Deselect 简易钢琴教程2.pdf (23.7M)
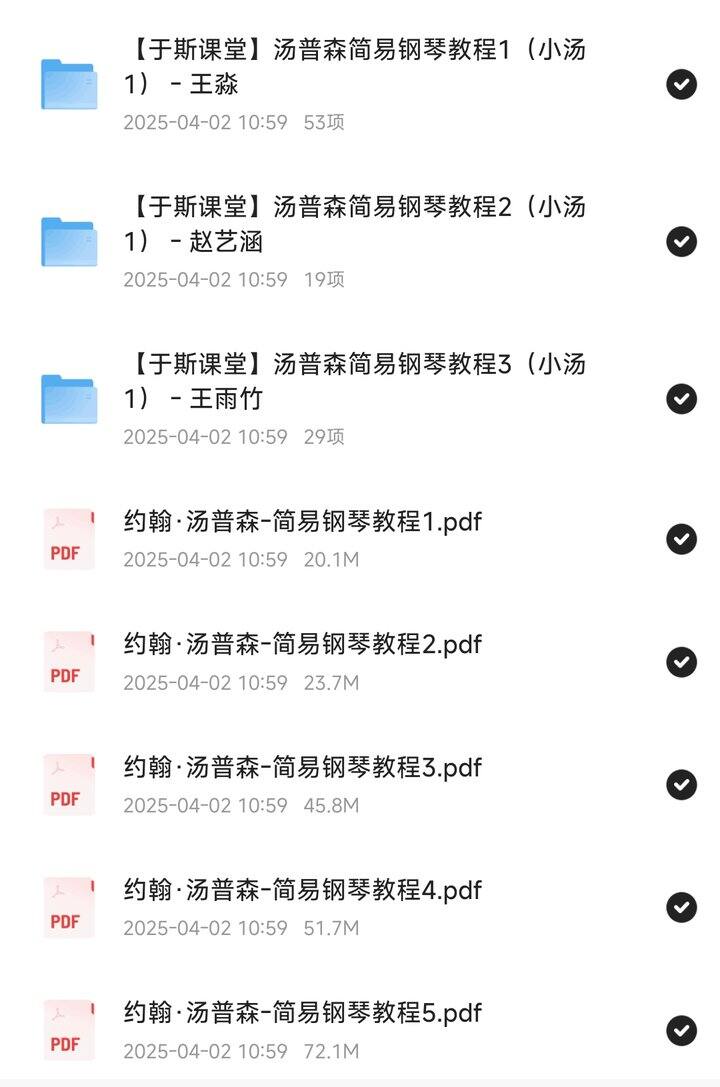This screenshot has width=720, height=1087. pos(681,662)
